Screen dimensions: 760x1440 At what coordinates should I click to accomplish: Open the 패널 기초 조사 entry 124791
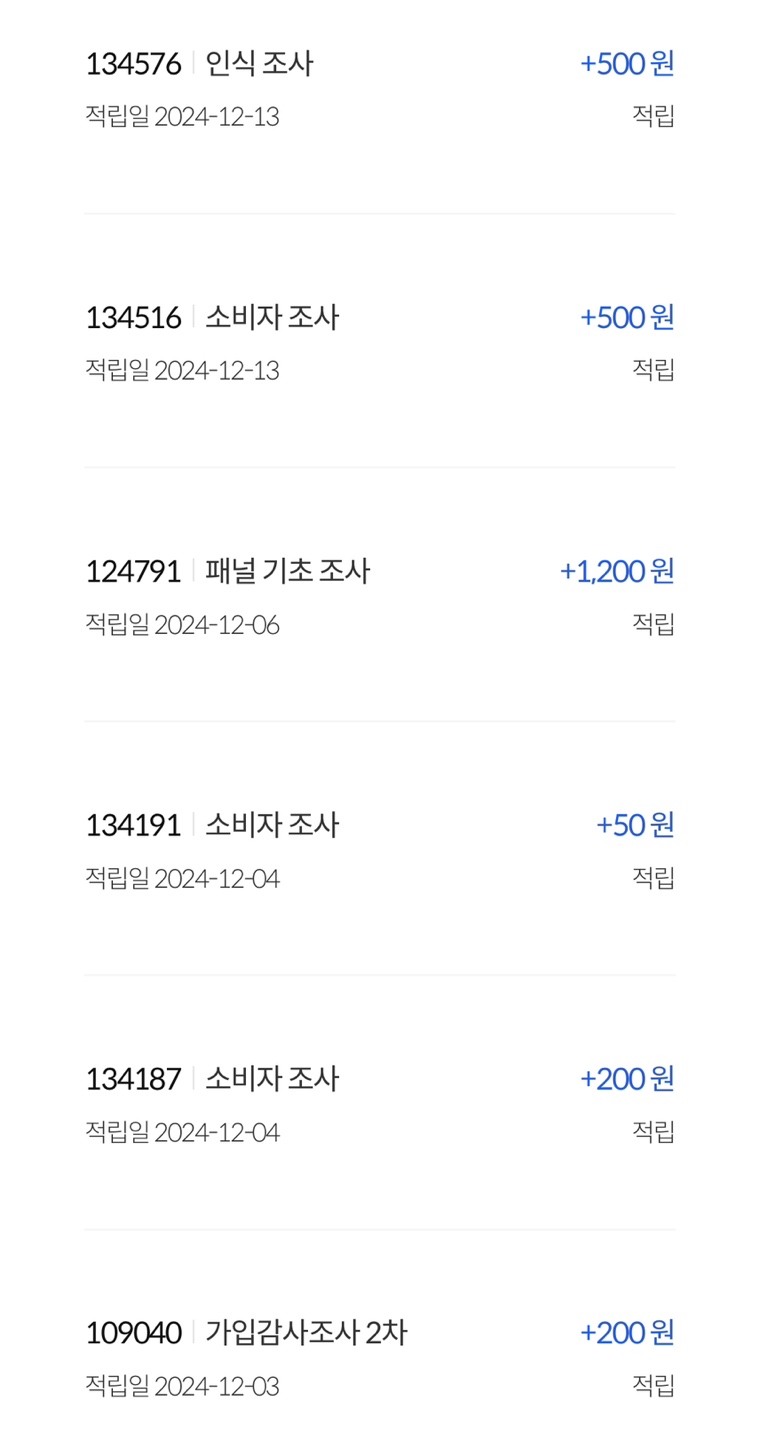[x=229, y=571]
